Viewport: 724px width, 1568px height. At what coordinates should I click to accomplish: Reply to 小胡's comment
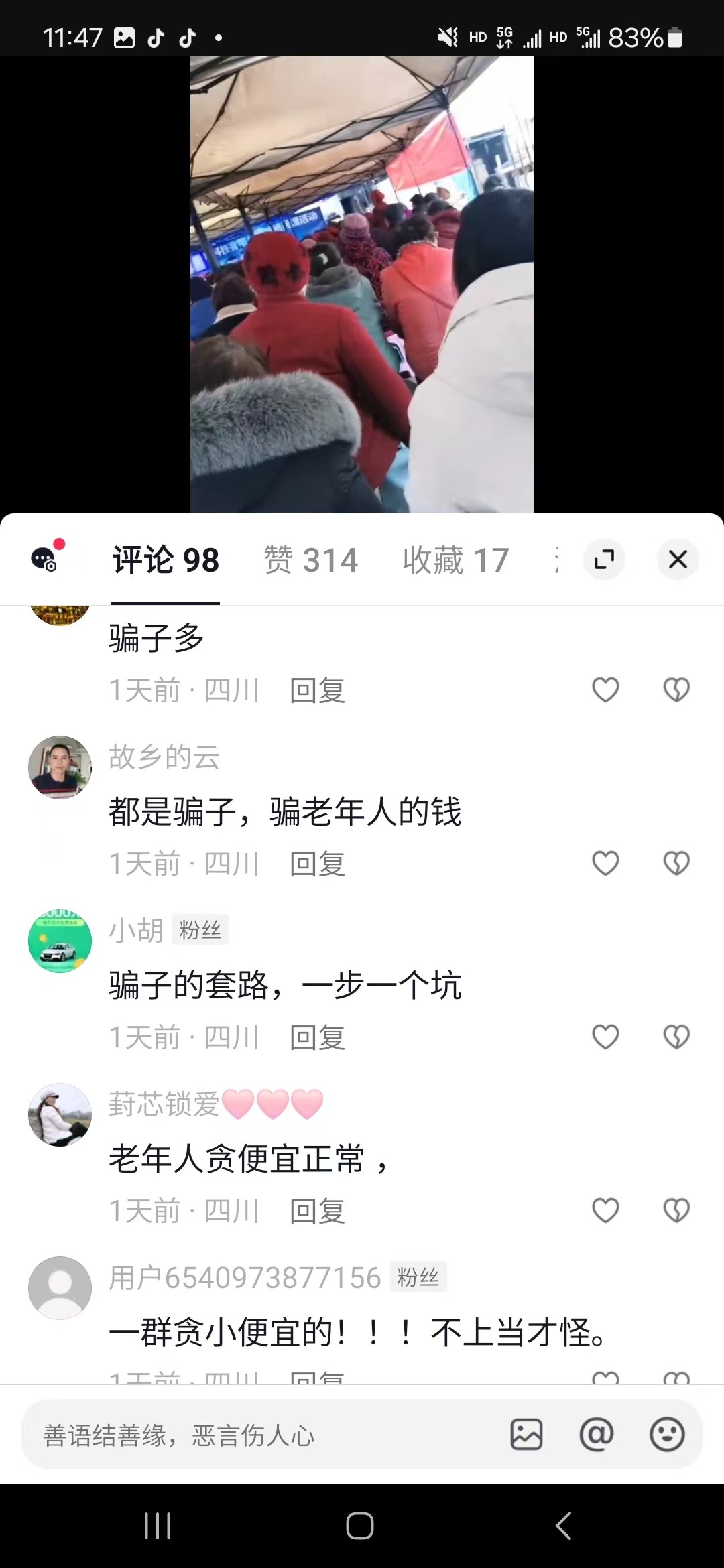(317, 1037)
